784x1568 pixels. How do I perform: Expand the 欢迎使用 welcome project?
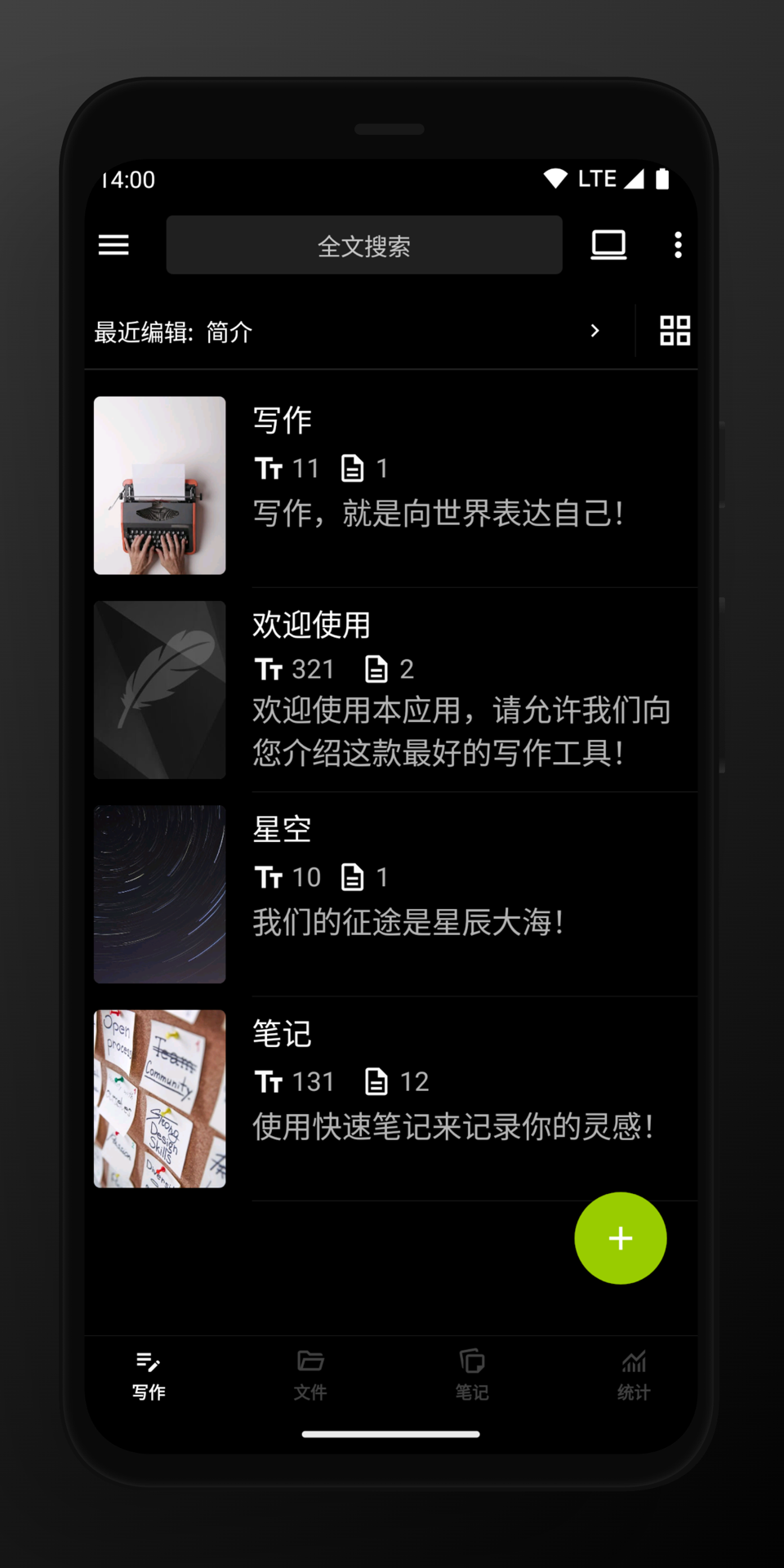[392, 690]
